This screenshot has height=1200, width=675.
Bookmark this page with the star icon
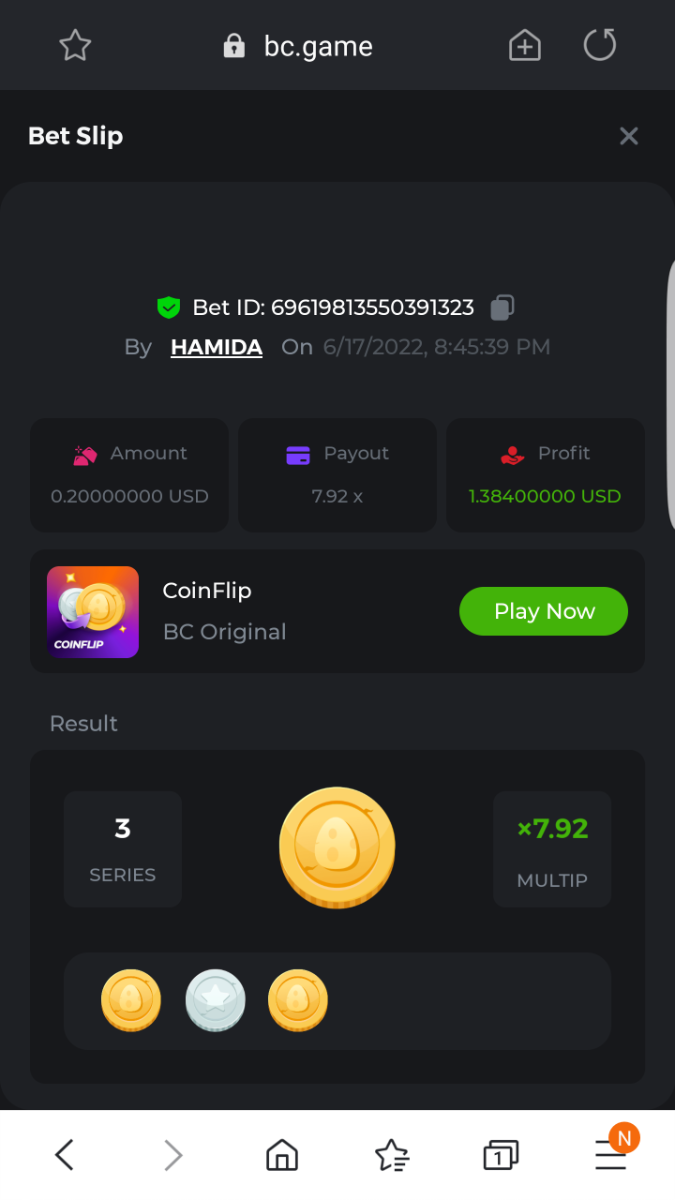pos(75,45)
